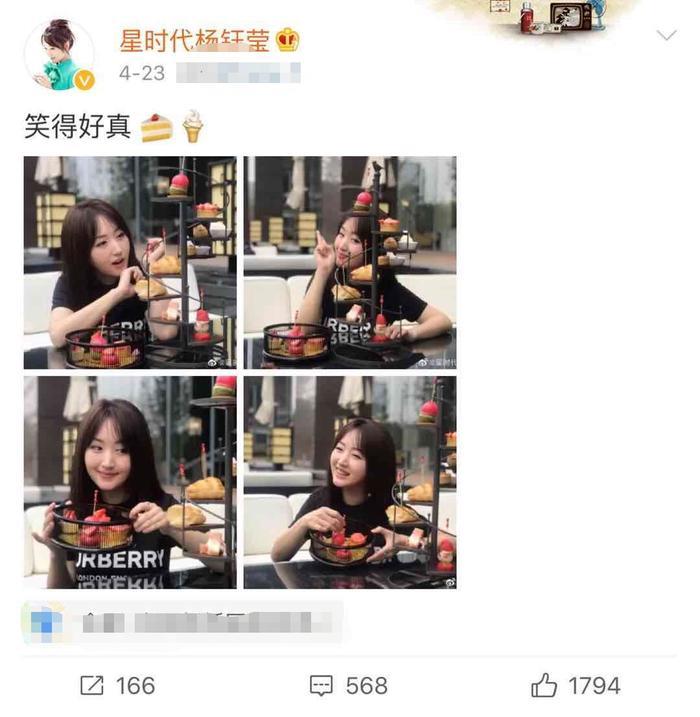Like the post with 1794 likes

[576, 685]
